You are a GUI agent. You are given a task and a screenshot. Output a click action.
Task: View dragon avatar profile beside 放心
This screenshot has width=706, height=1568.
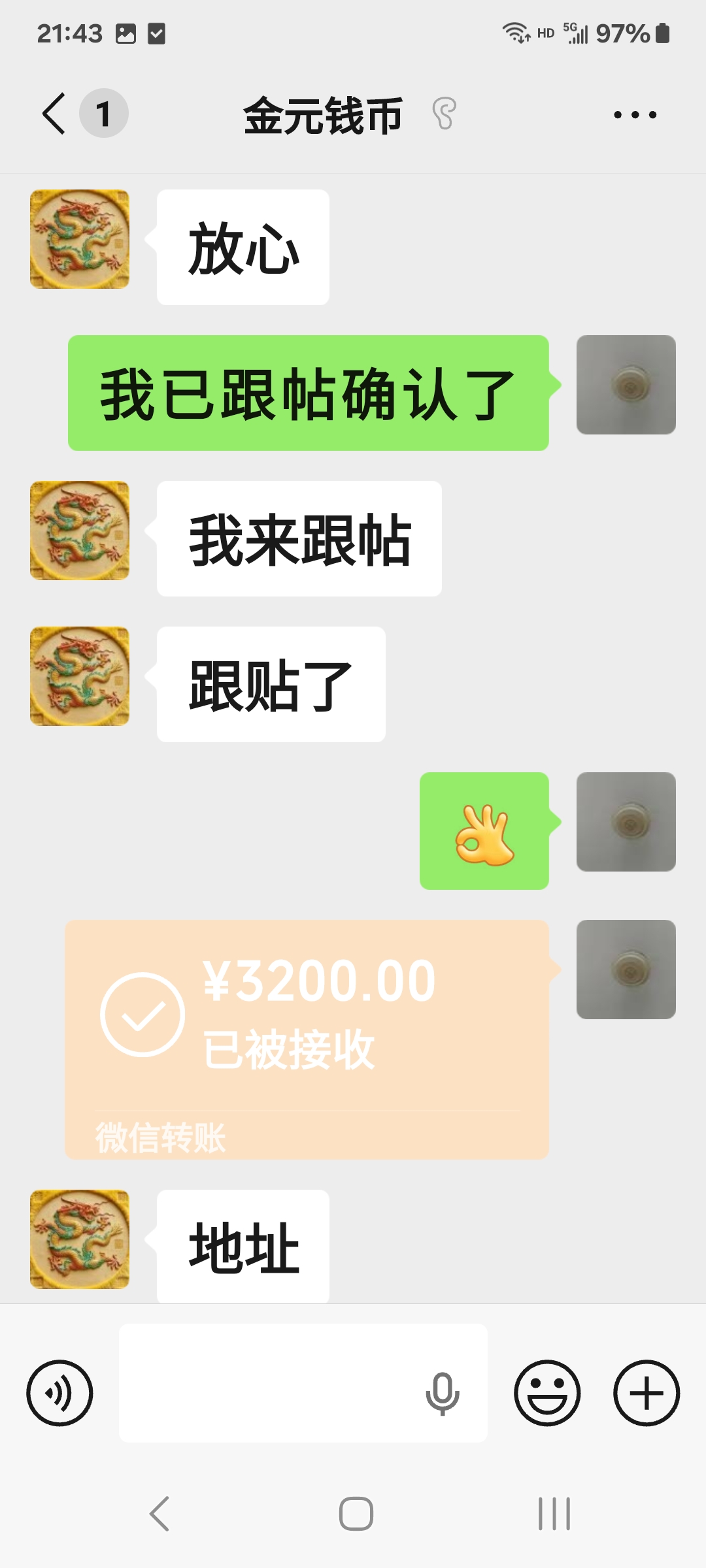(x=80, y=239)
